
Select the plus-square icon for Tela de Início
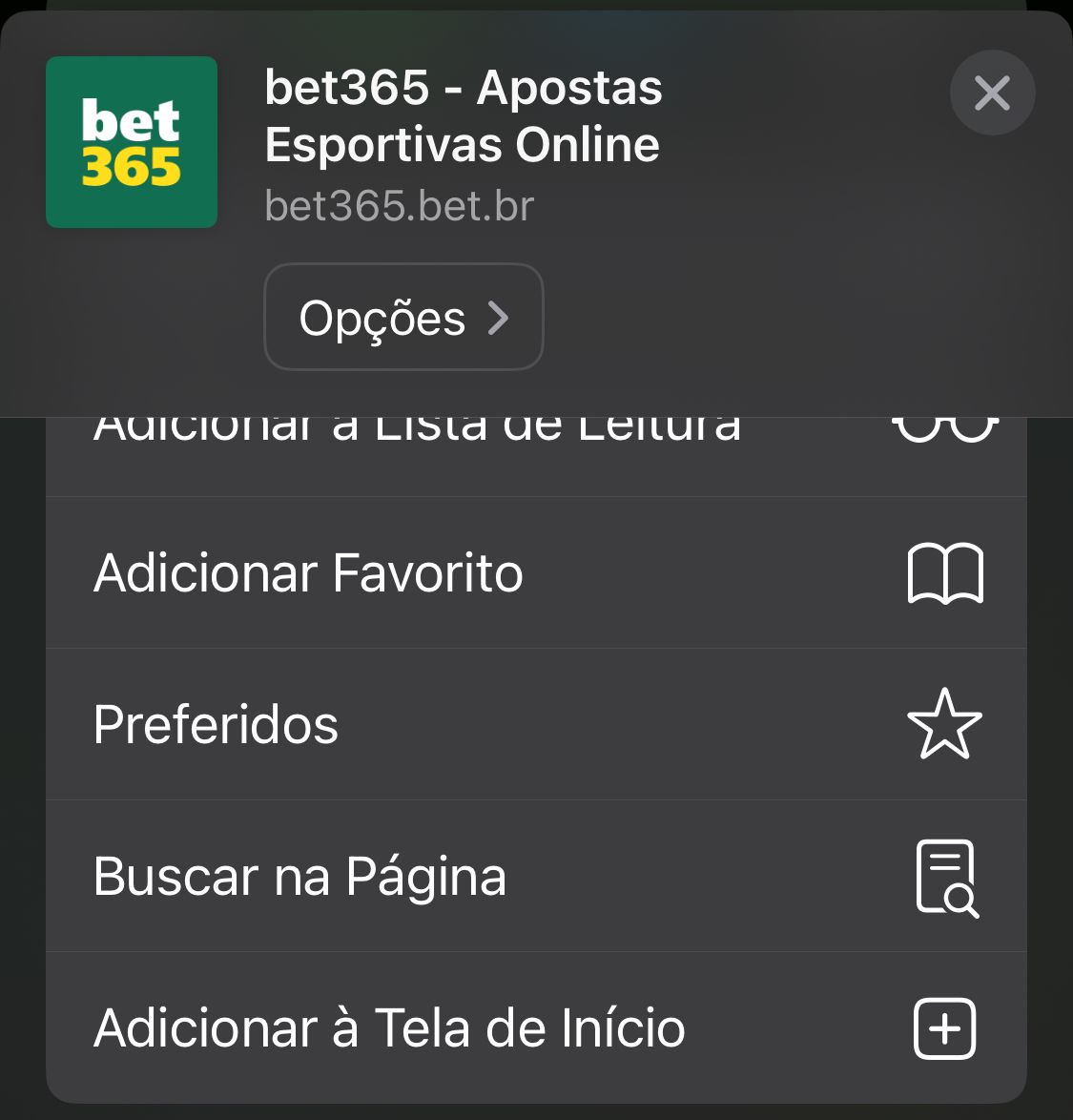click(x=943, y=1028)
